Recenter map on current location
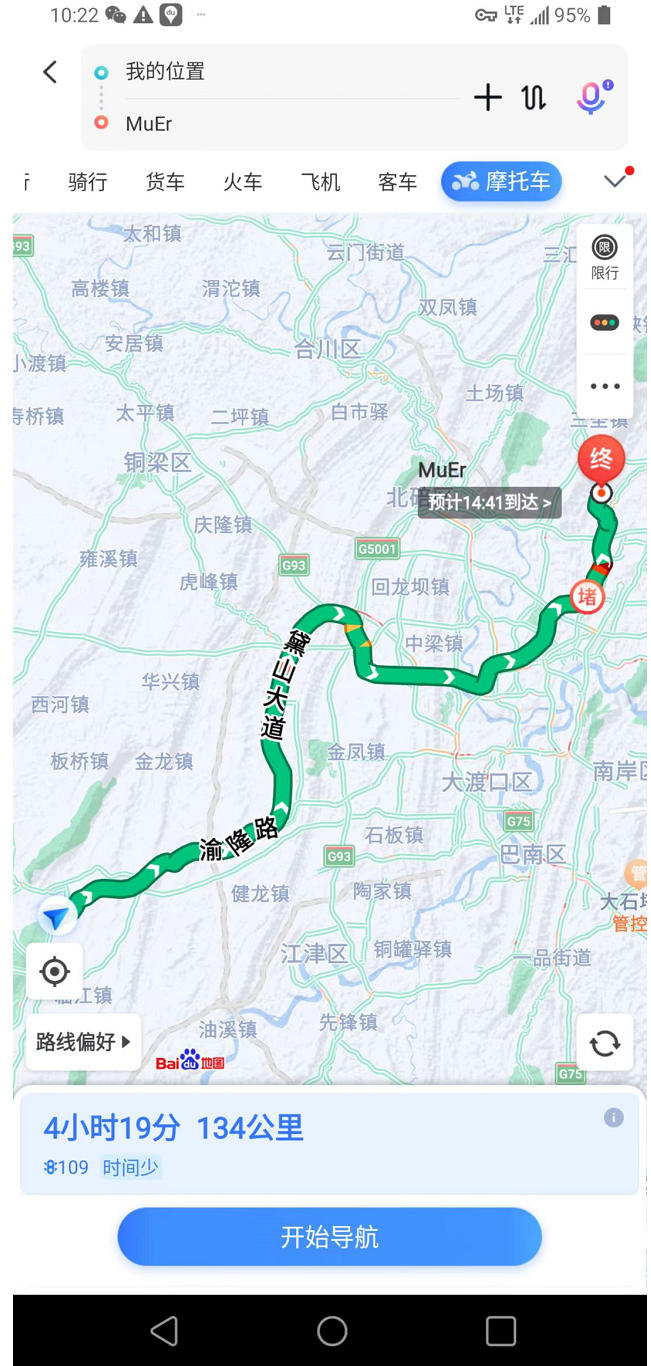Image resolution: width=651 pixels, height=1366 pixels. [x=55, y=971]
